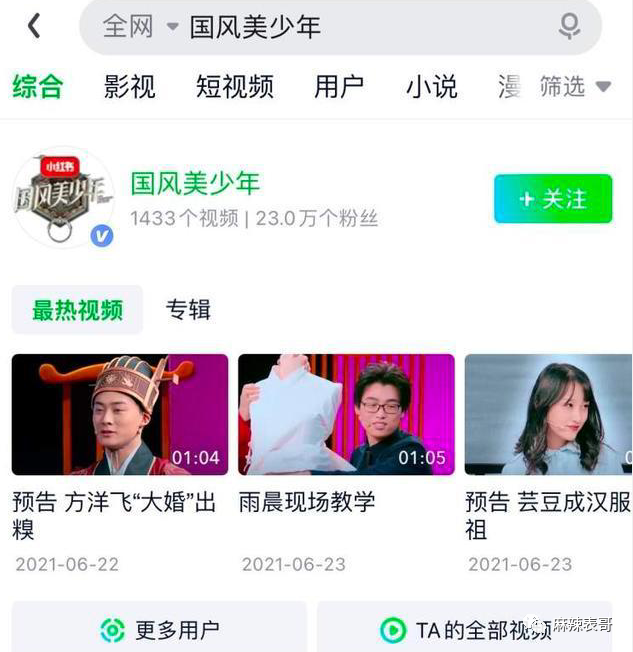This screenshot has width=633, height=652.
Task: Select the 最热视频 tab
Action: 77,310
